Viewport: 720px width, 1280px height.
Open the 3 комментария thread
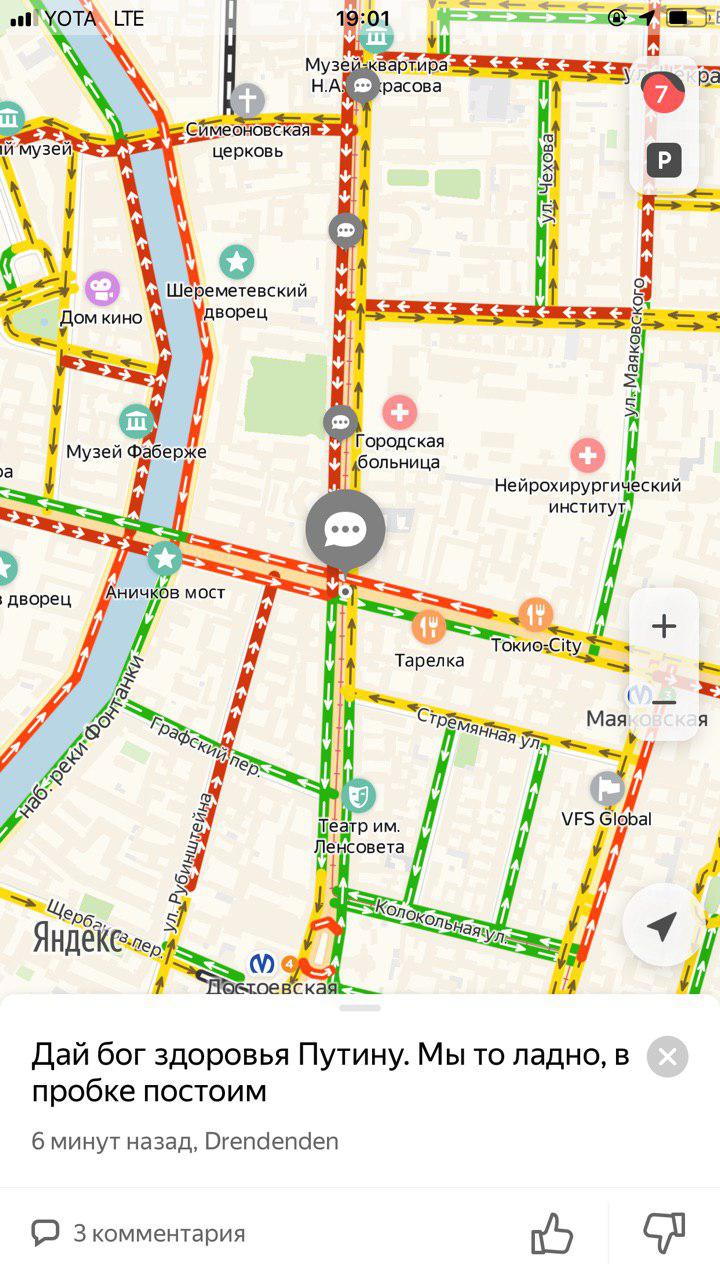[x=138, y=1233]
